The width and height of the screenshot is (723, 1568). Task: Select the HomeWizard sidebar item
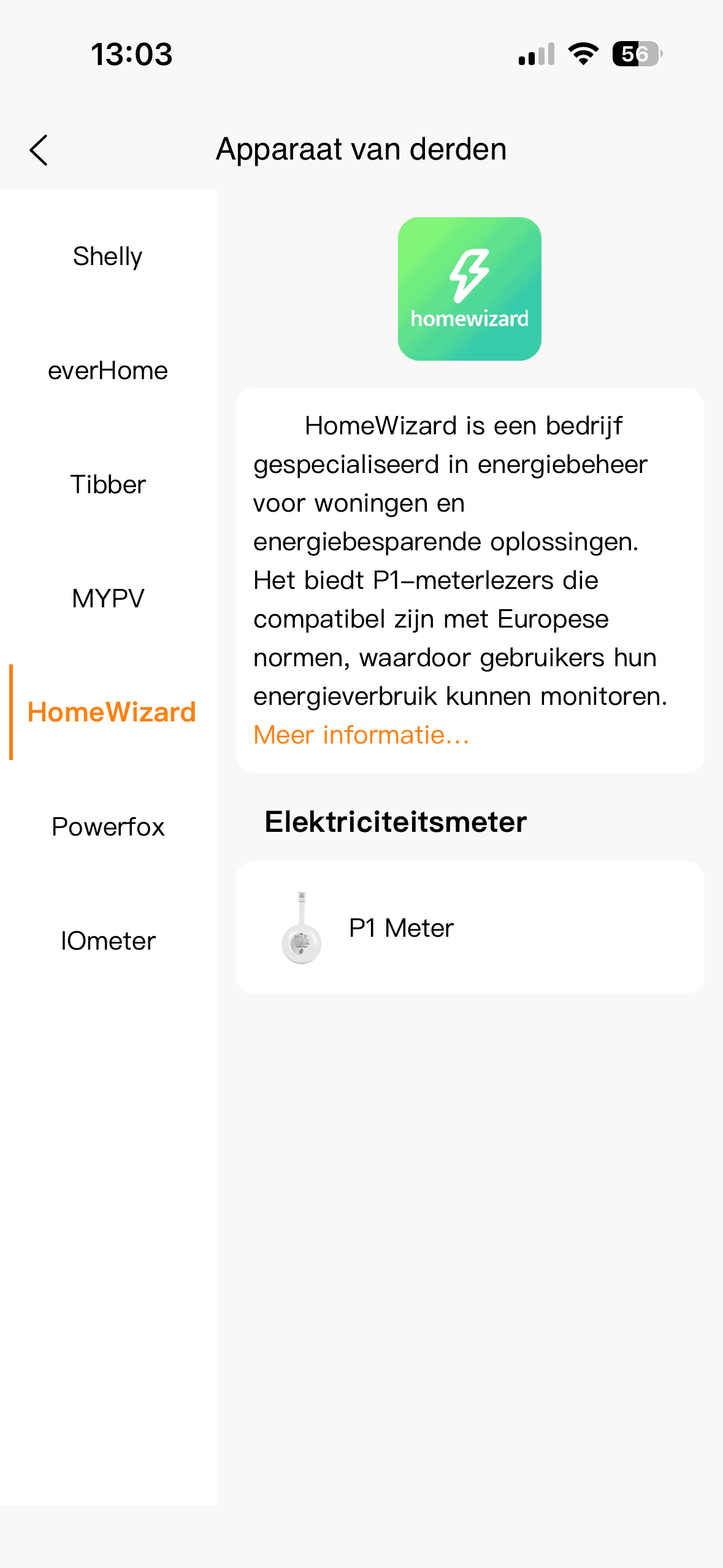(112, 712)
